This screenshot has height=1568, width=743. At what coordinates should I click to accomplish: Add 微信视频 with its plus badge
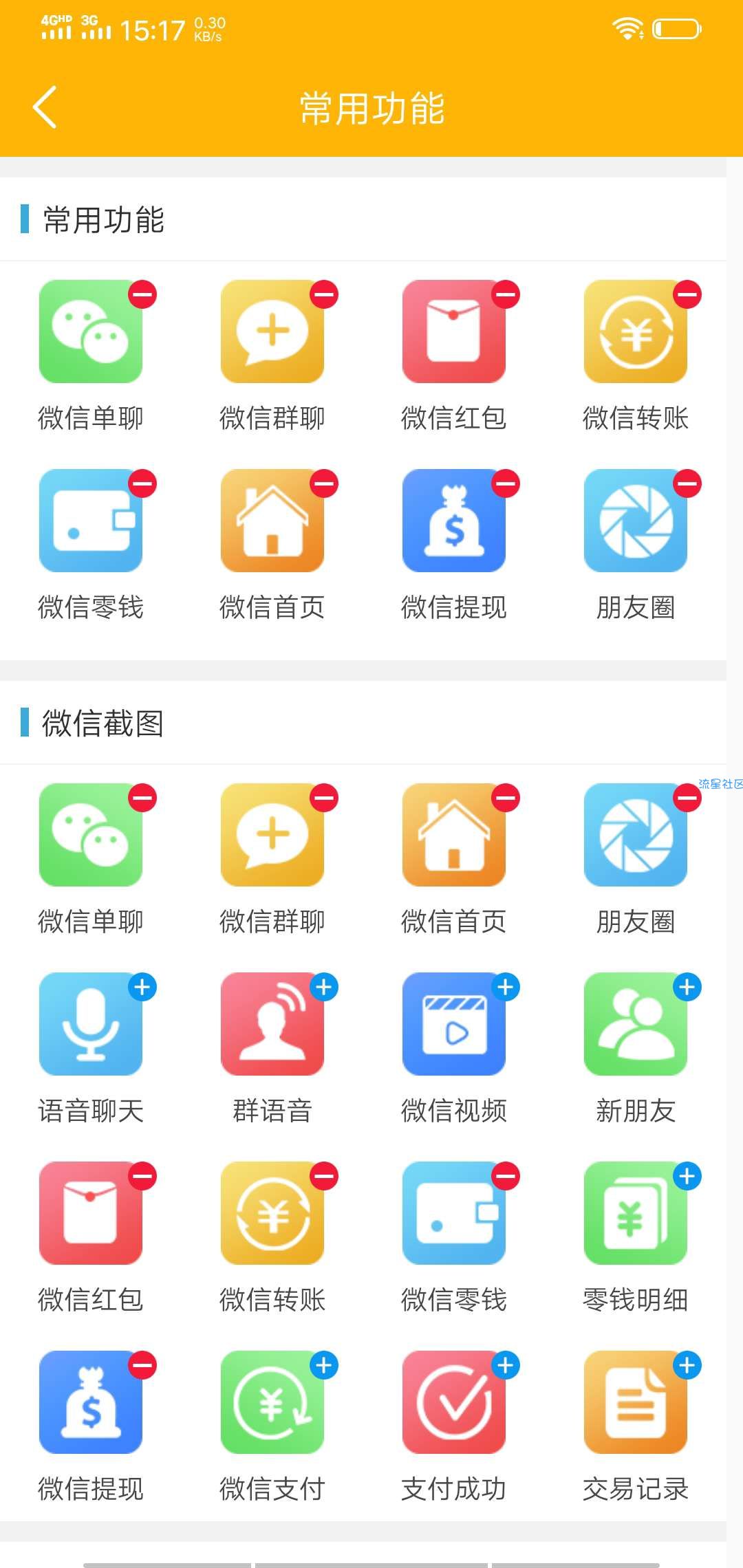[x=506, y=988]
